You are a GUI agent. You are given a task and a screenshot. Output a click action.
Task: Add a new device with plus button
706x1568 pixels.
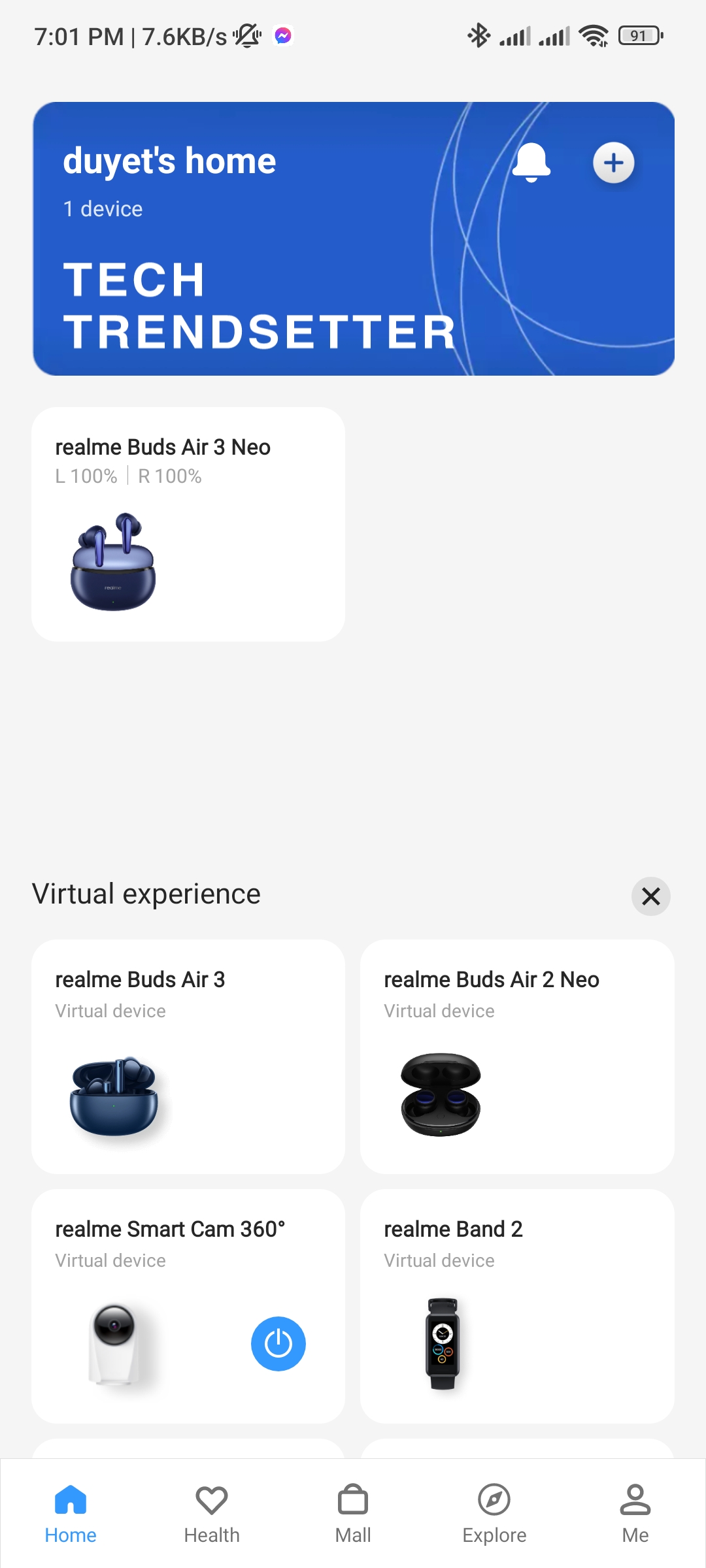613,163
